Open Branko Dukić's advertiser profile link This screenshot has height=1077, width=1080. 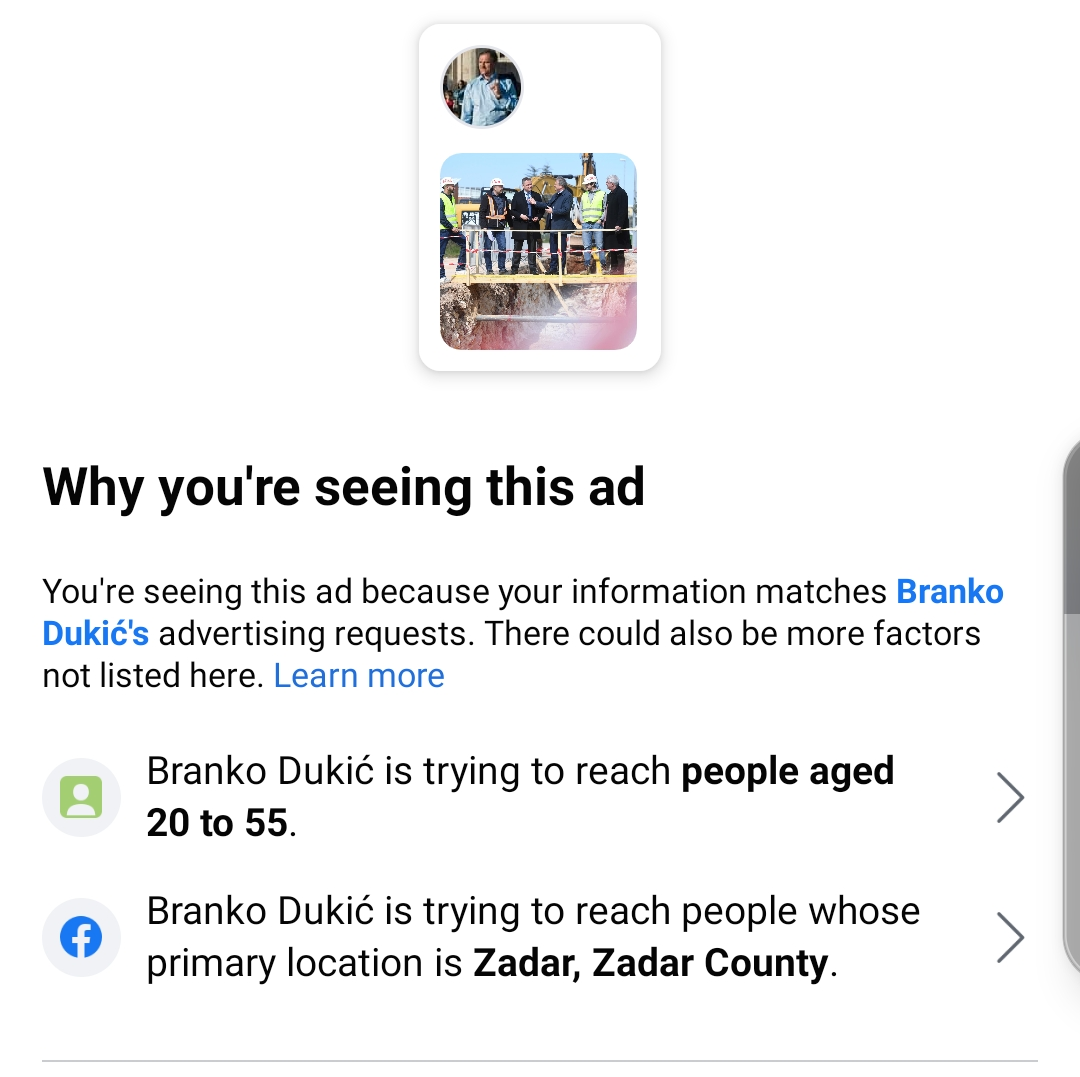pos(949,592)
